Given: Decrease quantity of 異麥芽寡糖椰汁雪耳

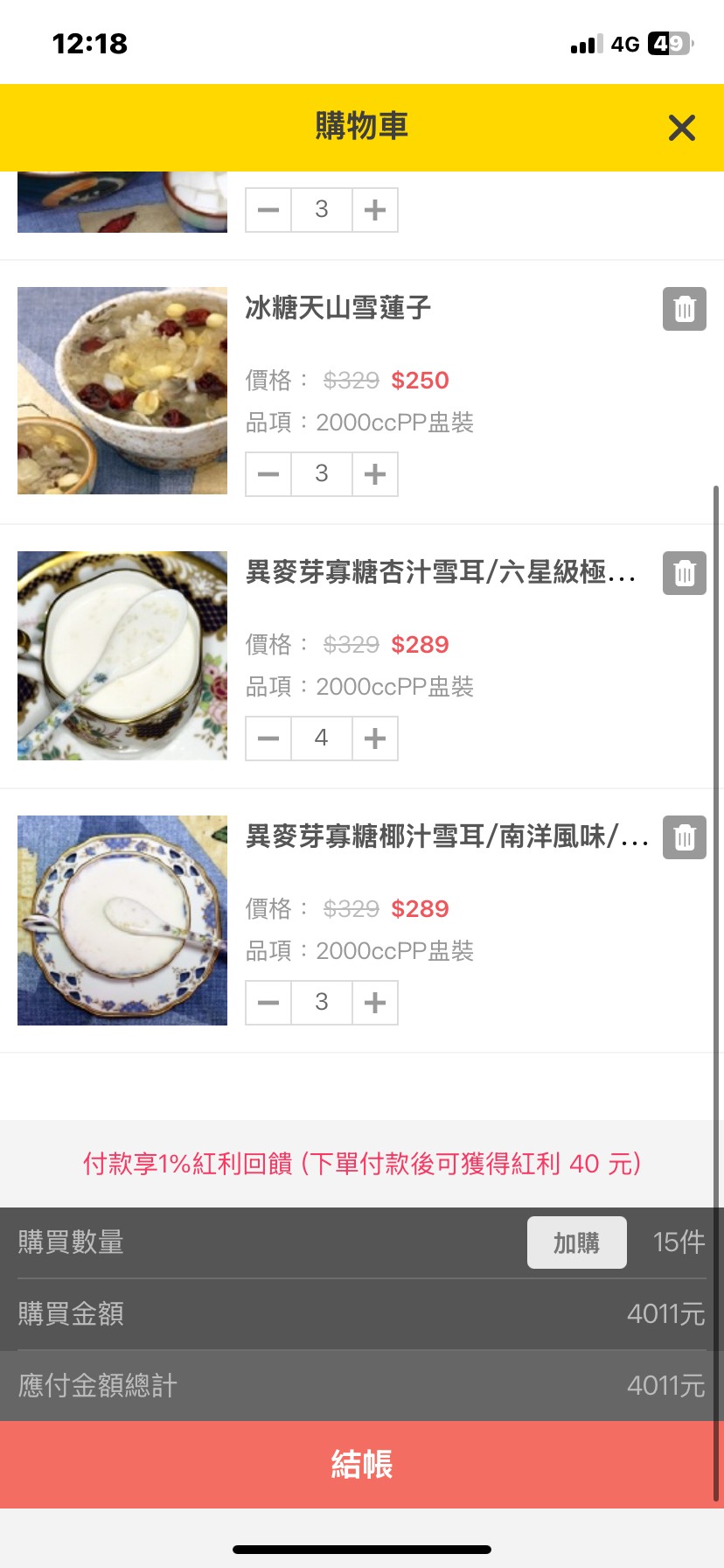Looking at the screenshot, I should [268, 1003].
